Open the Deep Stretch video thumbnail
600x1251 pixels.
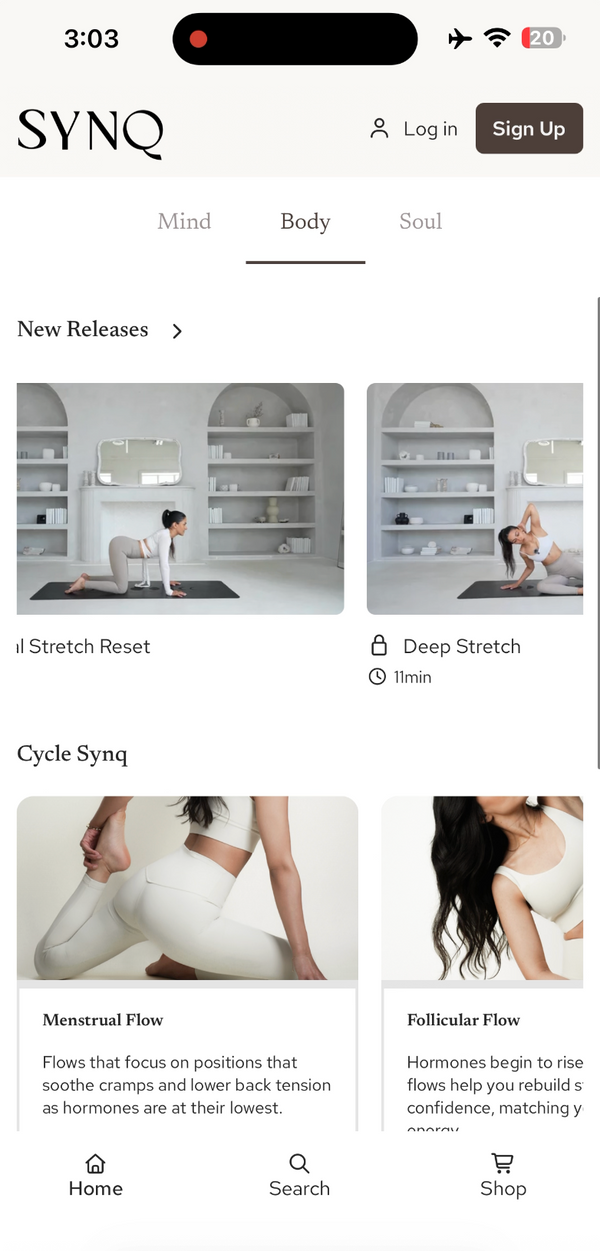(475, 498)
